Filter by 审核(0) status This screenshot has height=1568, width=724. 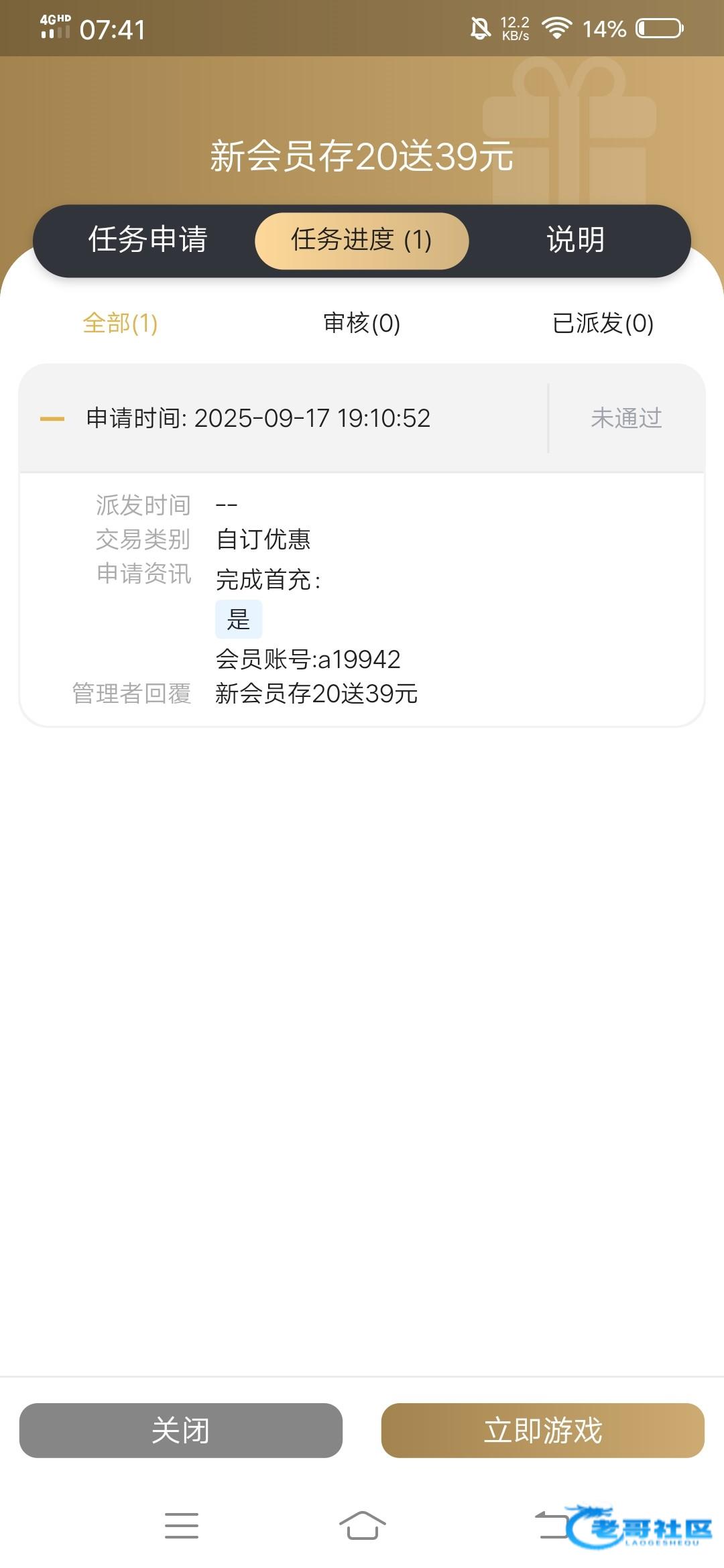(x=361, y=324)
